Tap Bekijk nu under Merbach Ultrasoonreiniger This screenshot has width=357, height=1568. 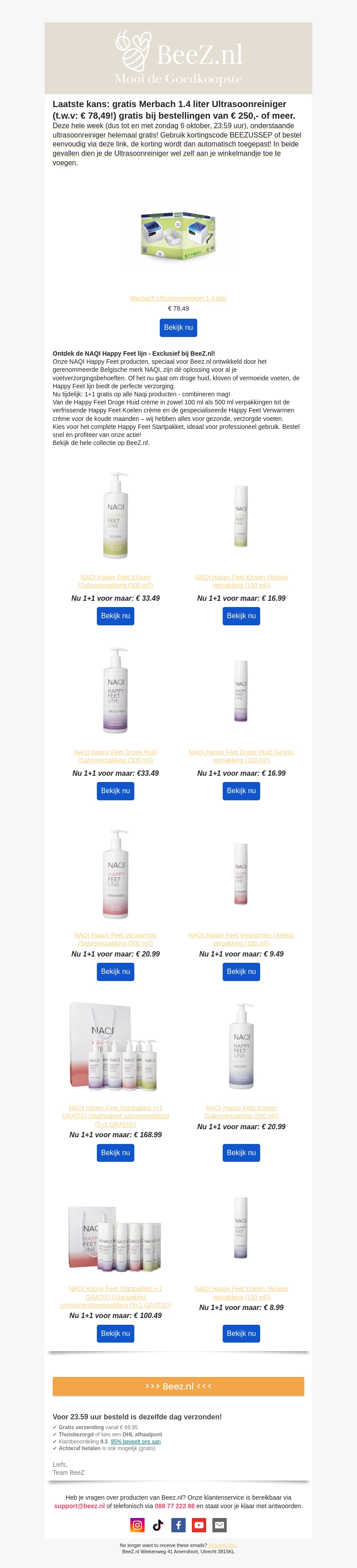click(178, 328)
